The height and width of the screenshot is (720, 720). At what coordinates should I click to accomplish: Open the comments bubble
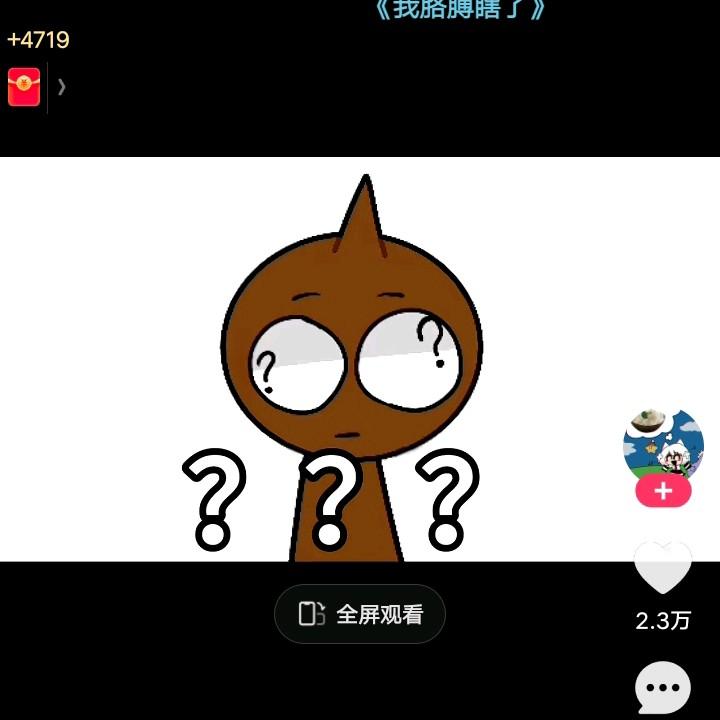[663, 688]
